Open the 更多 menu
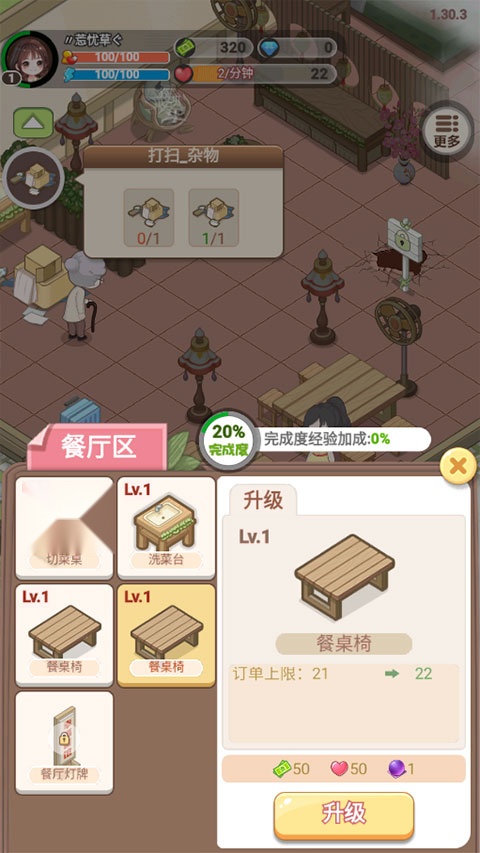The width and height of the screenshot is (480, 853). click(447, 129)
